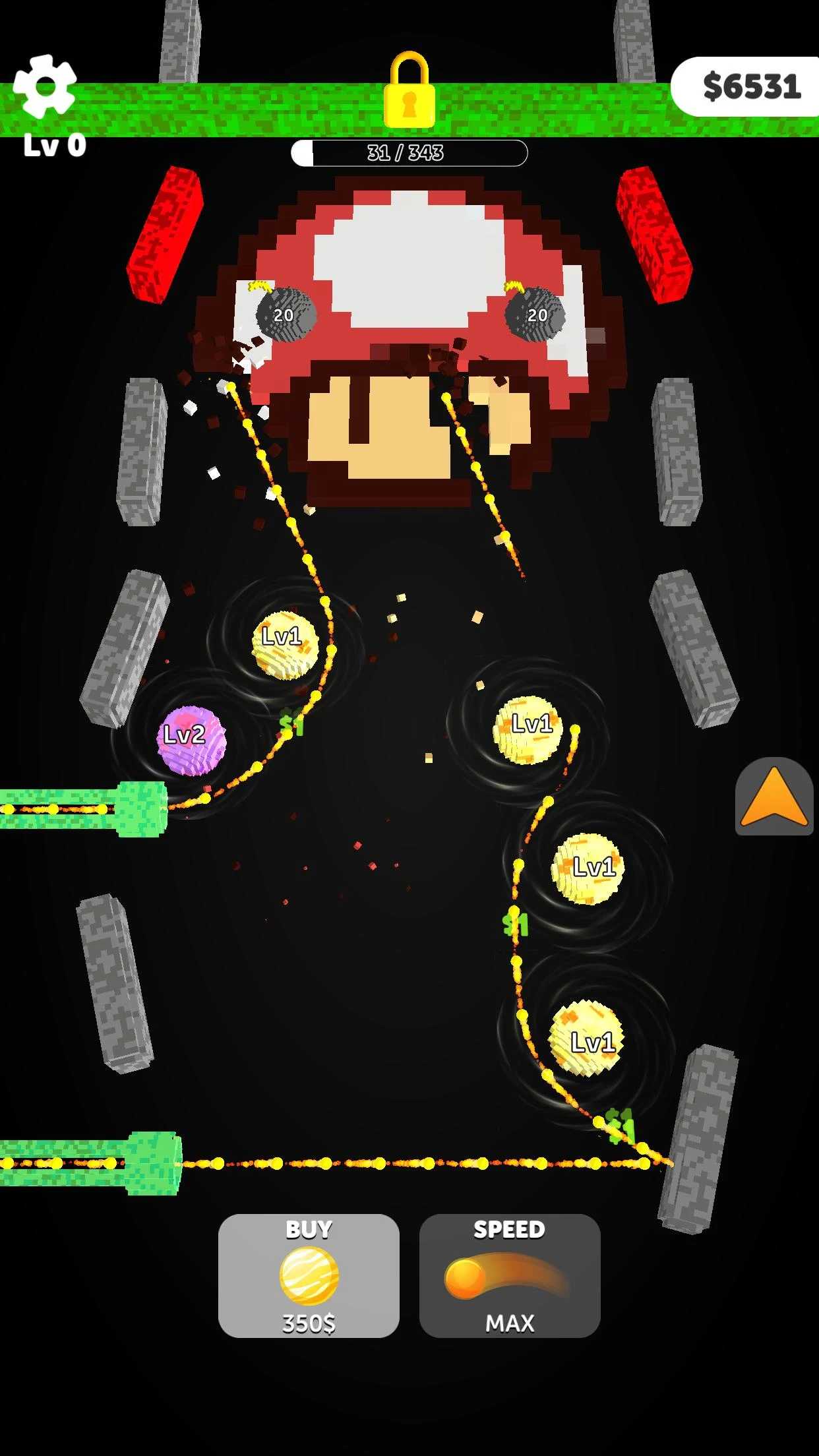Tap the maxed SPEED upgrade button
Viewport: 819px width, 1456px height.
click(510, 1275)
